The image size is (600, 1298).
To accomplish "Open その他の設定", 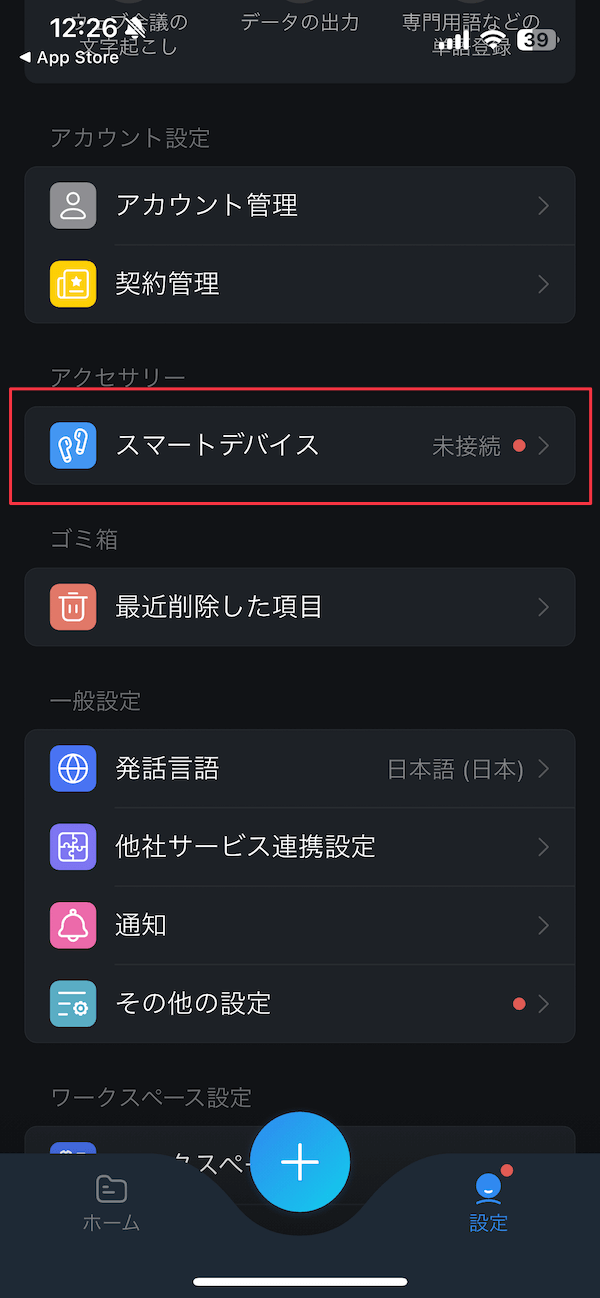I will click(x=300, y=1003).
